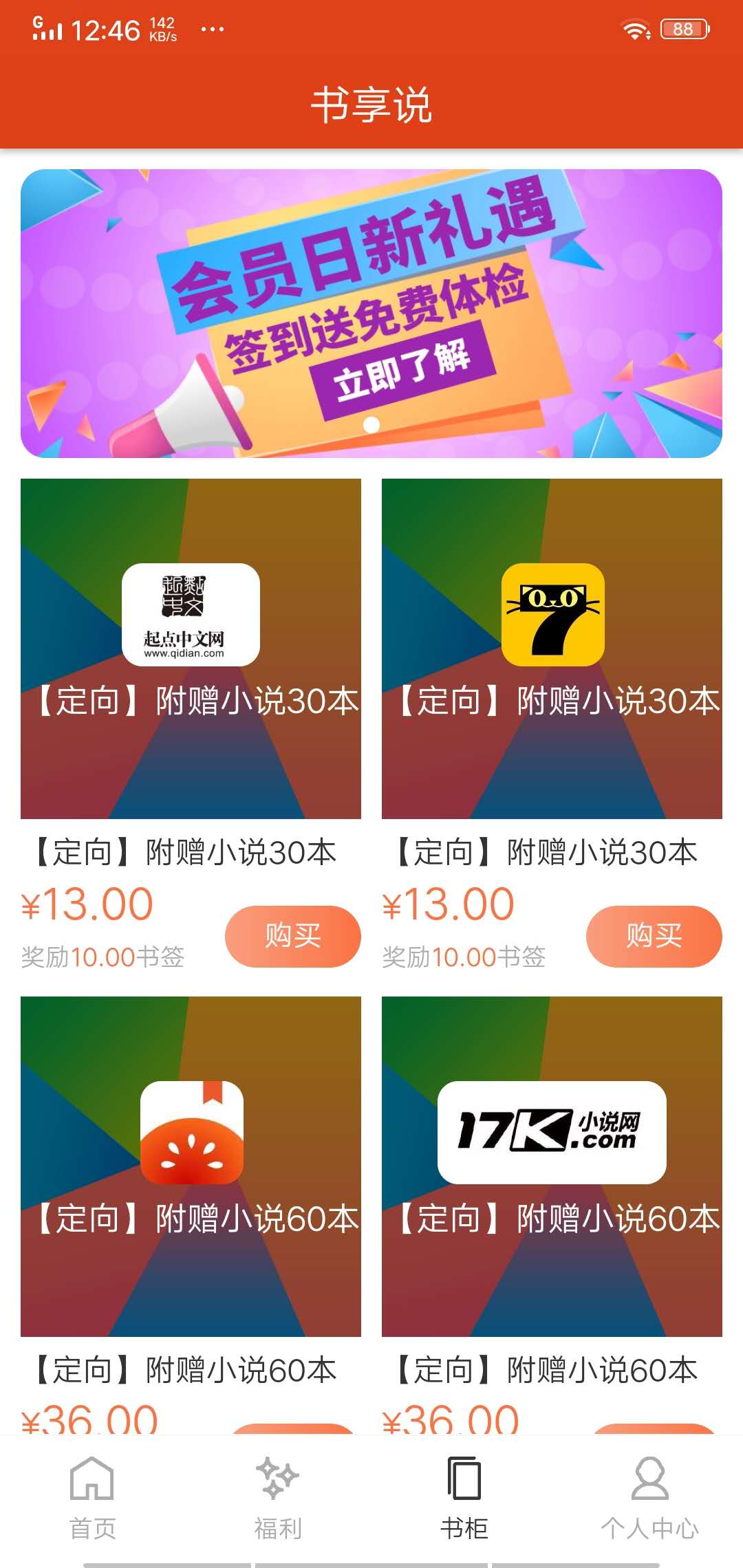743x1568 pixels.
Task: Click 购买 for the left 13.00 item
Action: (292, 935)
